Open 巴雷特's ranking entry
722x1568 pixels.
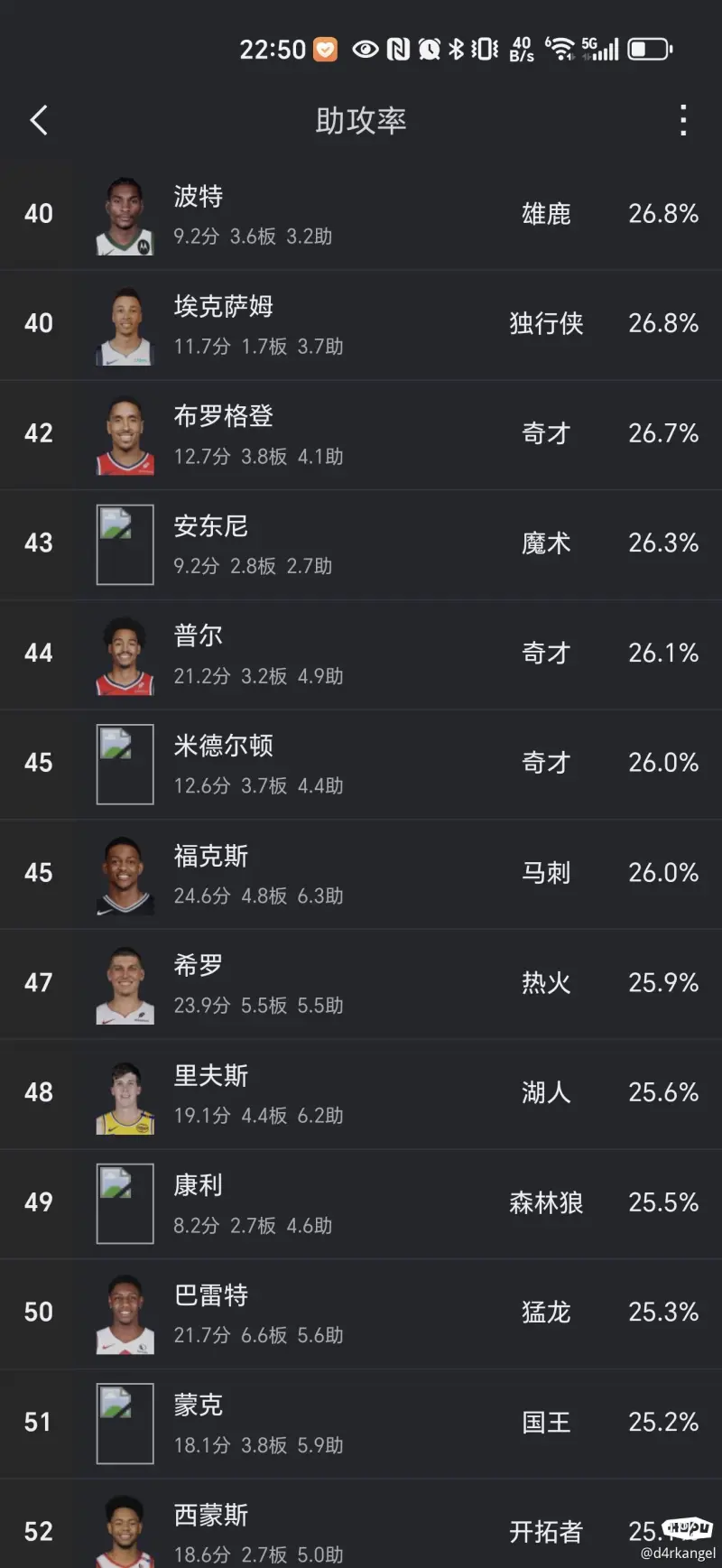[361, 1313]
